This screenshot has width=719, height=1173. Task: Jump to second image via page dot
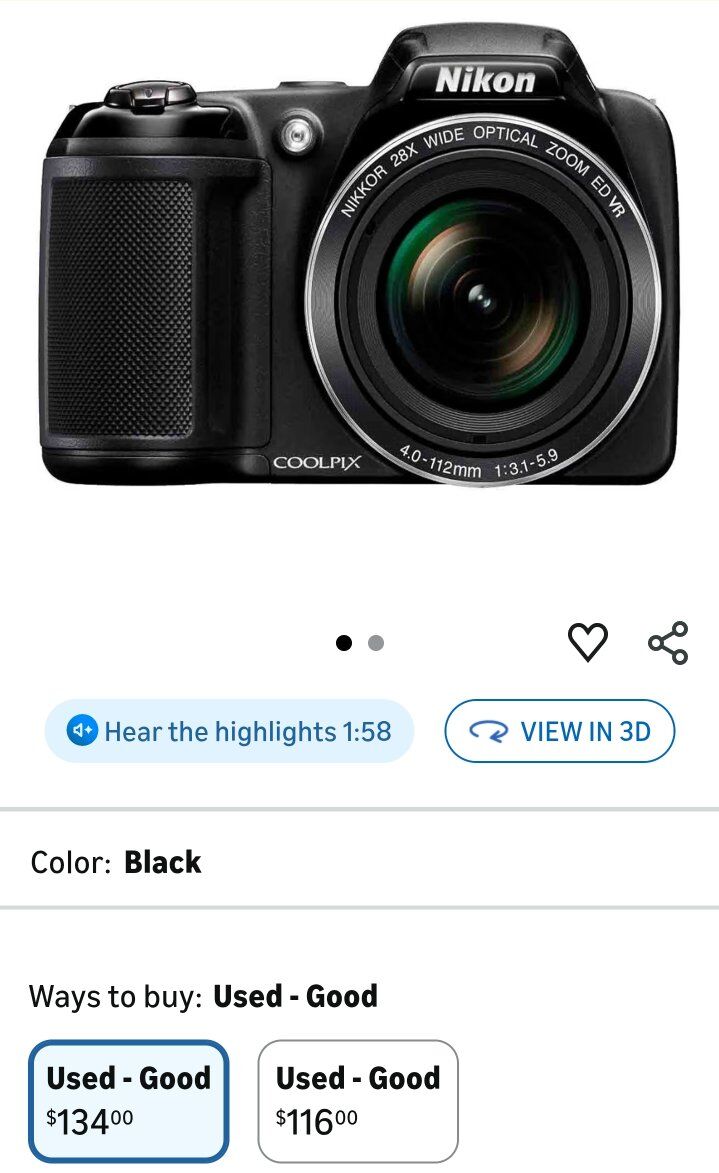point(376,643)
